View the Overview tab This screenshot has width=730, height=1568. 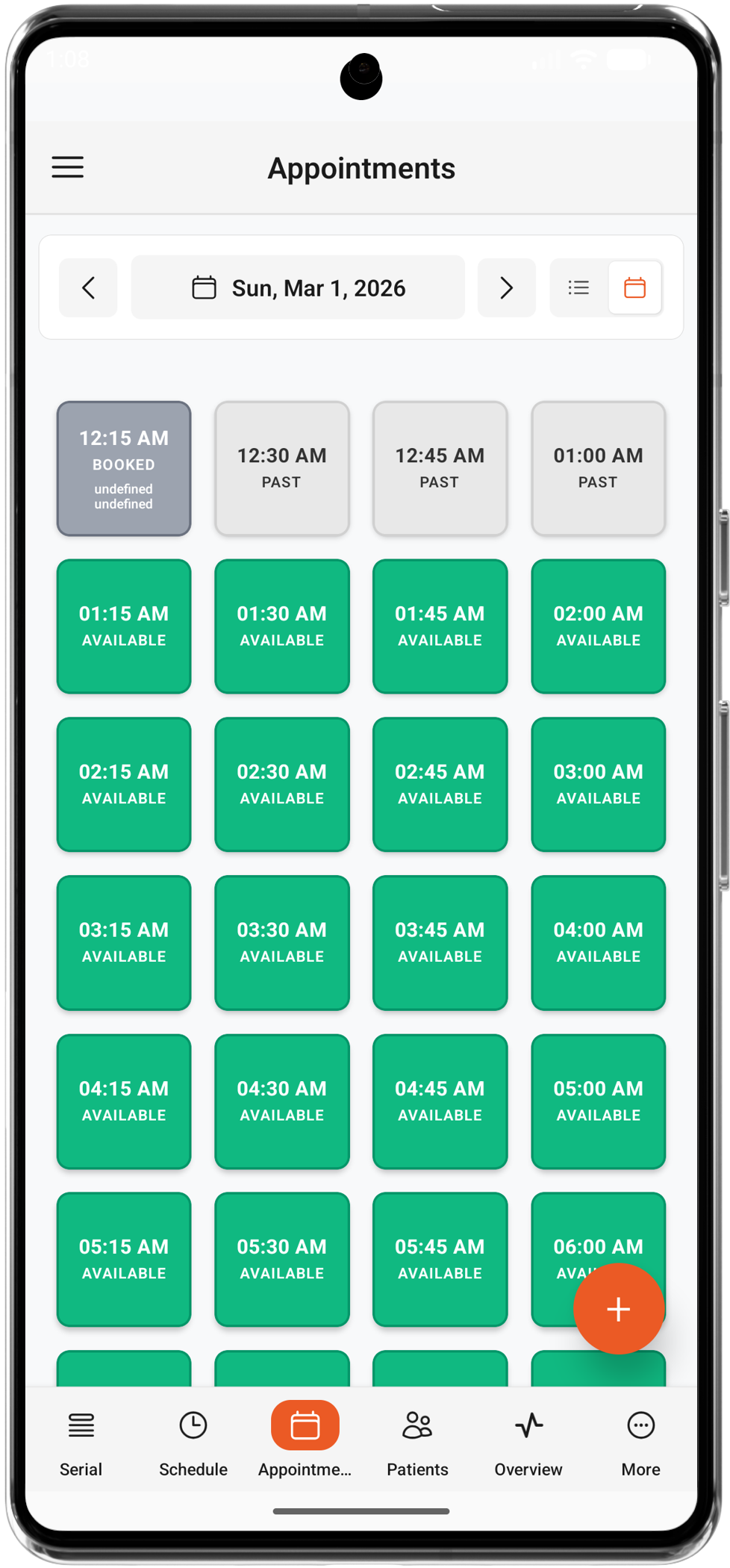point(528,1443)
